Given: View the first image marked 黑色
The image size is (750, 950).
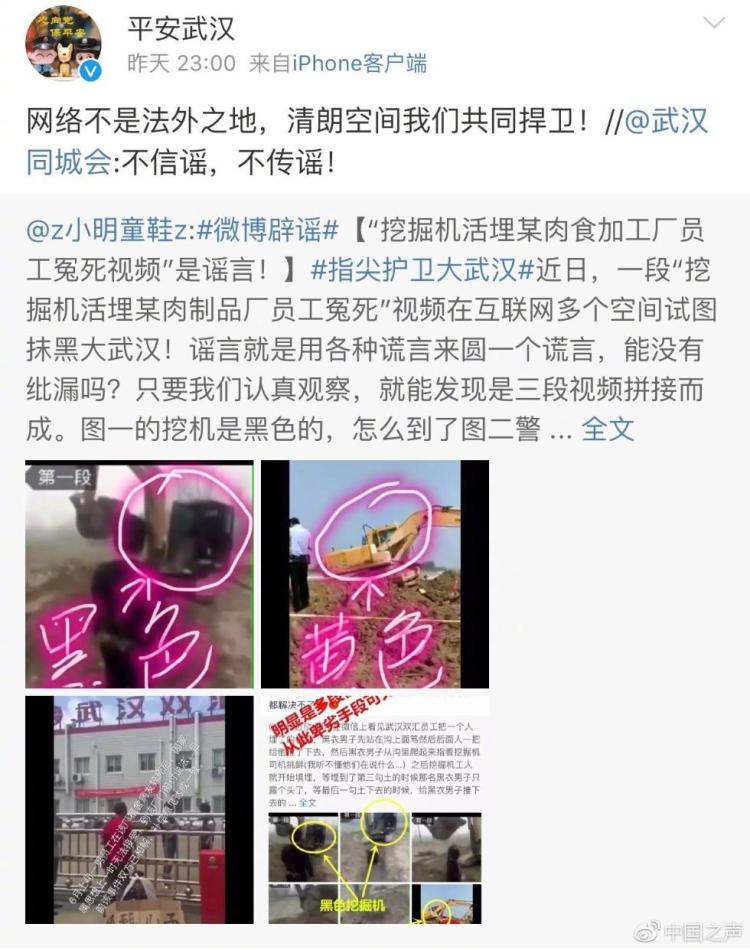Looking at the screenshot, I should (139, 574).
